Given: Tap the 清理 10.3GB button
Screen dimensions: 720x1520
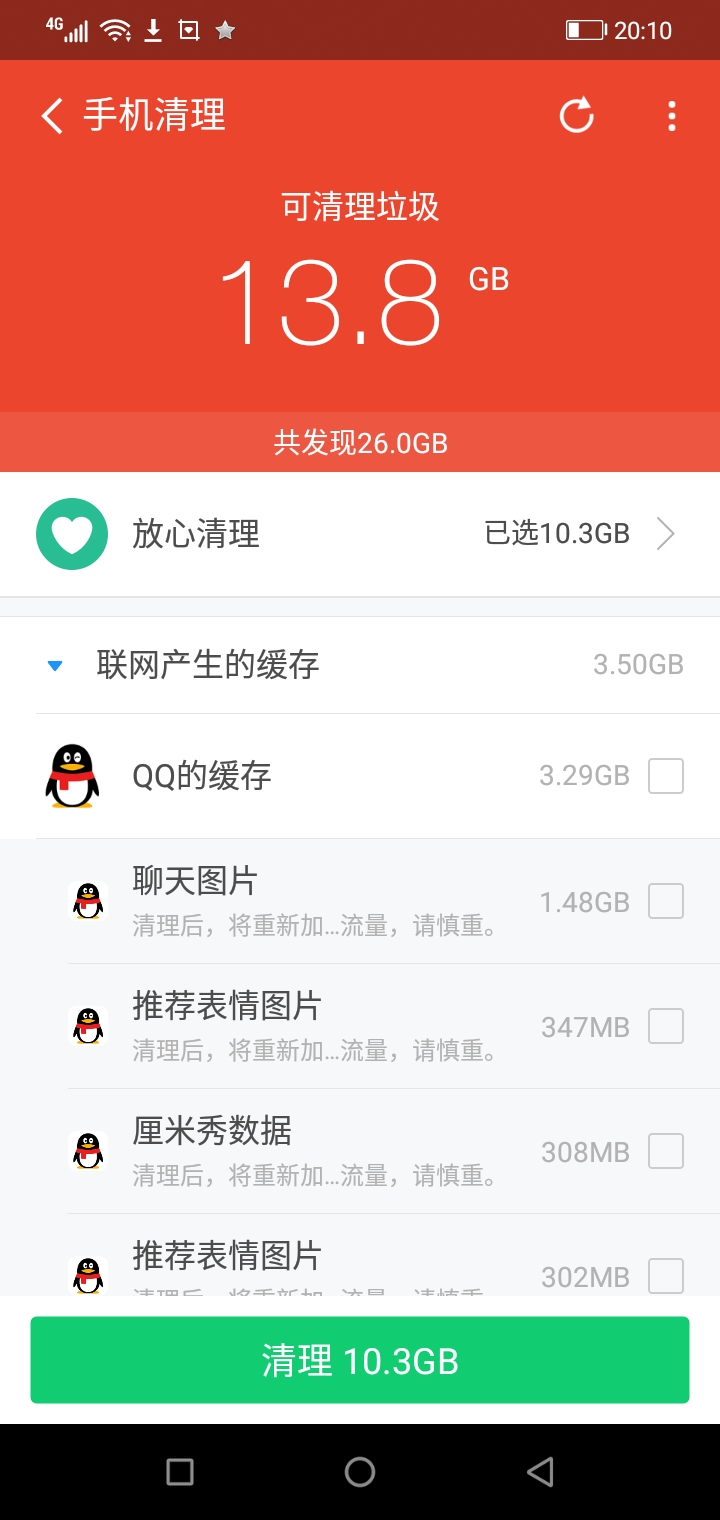Looking at the screenshot, I should (360, 1360).
